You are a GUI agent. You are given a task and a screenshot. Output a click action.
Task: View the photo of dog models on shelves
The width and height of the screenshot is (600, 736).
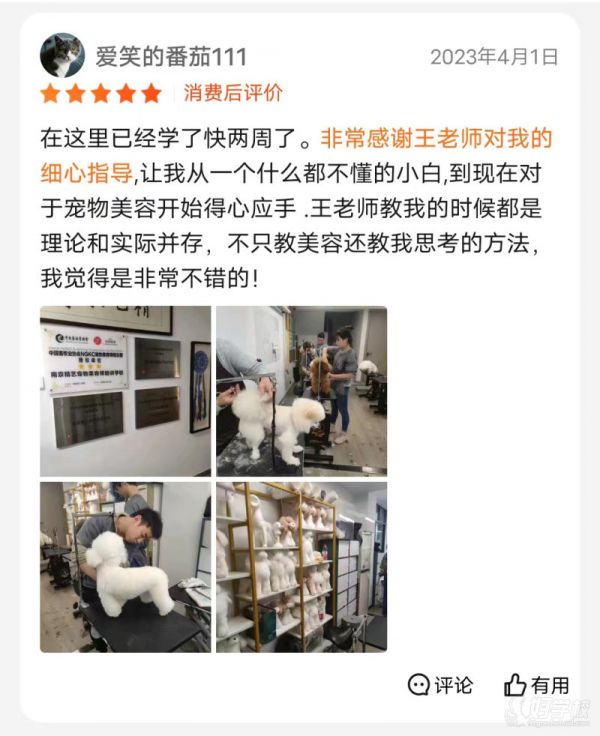(x=301, y=567)
